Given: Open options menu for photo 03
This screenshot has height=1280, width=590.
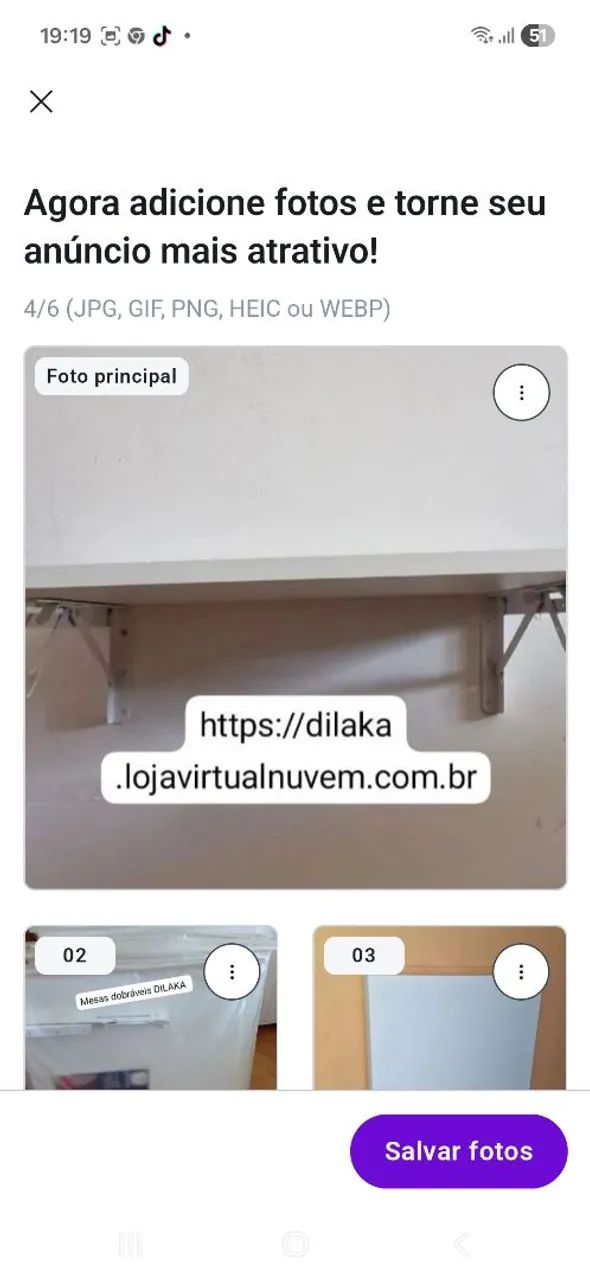Looking at the screenshot, I should click(x=521, y=971).
